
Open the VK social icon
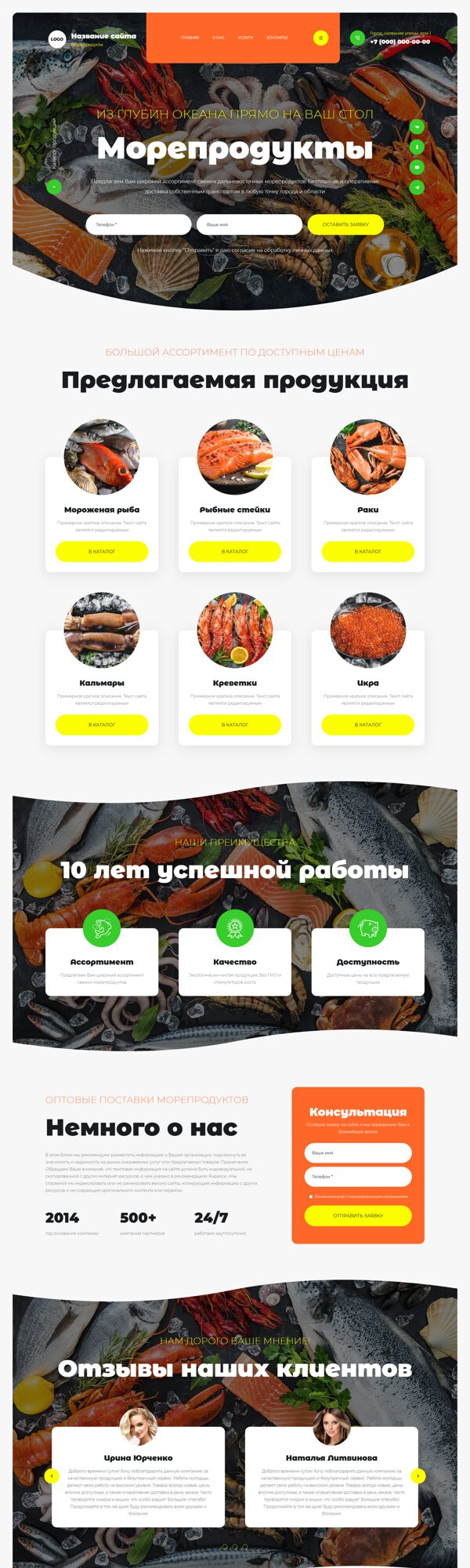point(418,126)
